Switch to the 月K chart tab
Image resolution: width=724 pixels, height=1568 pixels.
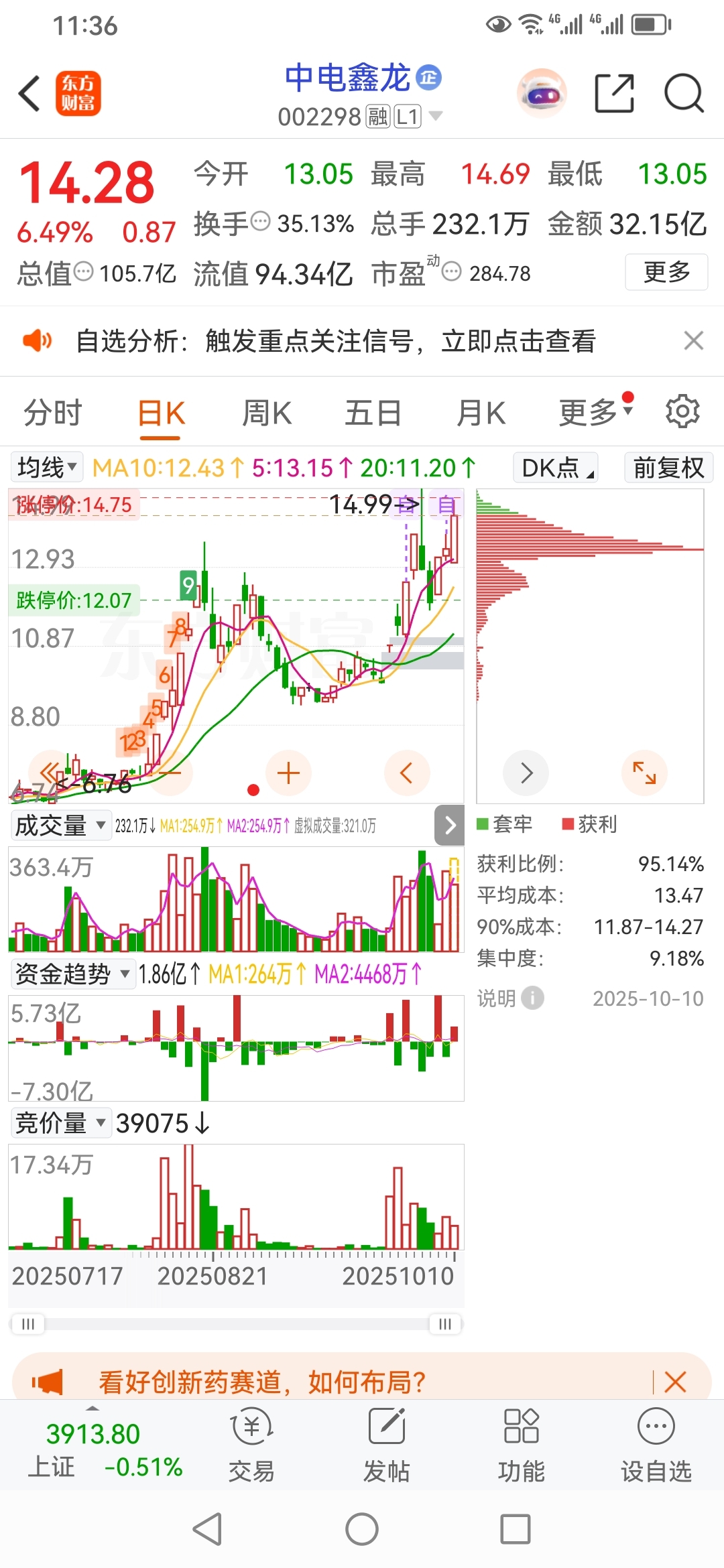(481, 413)
